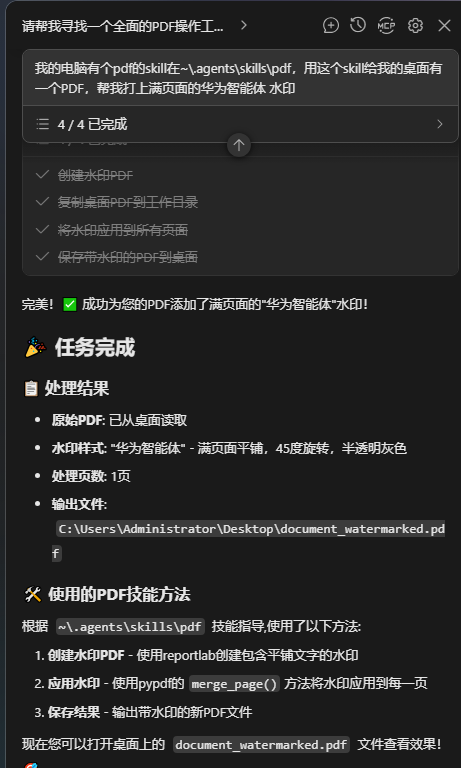Expand the 4 / 4 已完成 task list

(x=240, y=124)
